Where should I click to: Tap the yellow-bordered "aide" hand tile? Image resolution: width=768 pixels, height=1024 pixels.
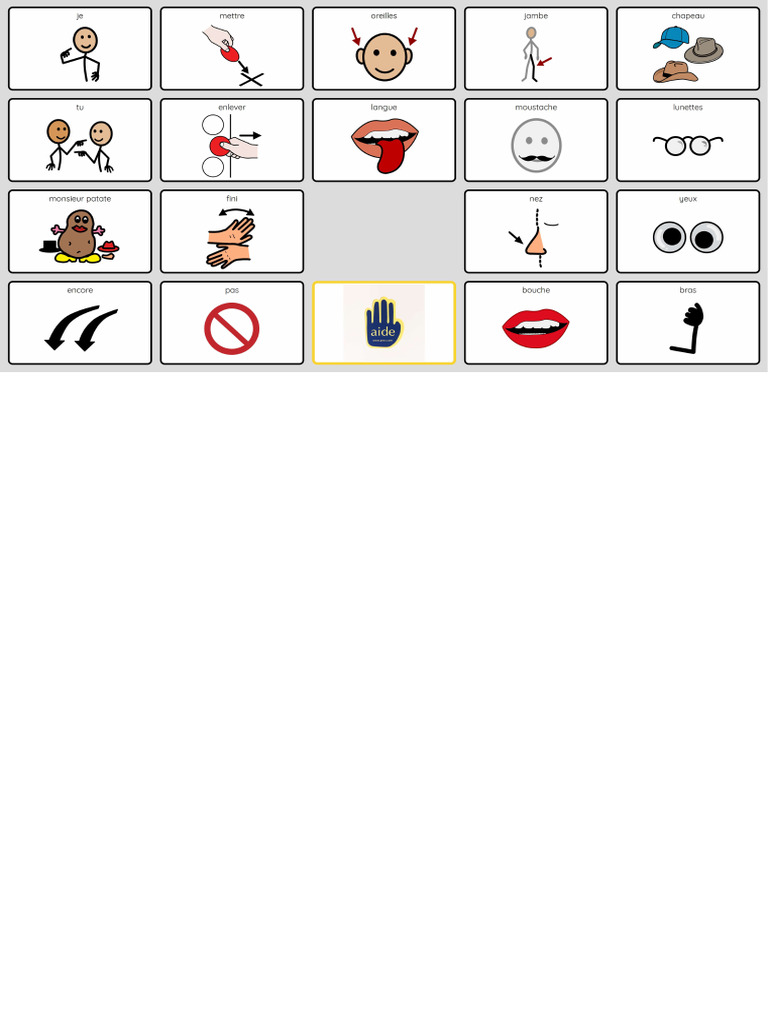coord(384,323)
